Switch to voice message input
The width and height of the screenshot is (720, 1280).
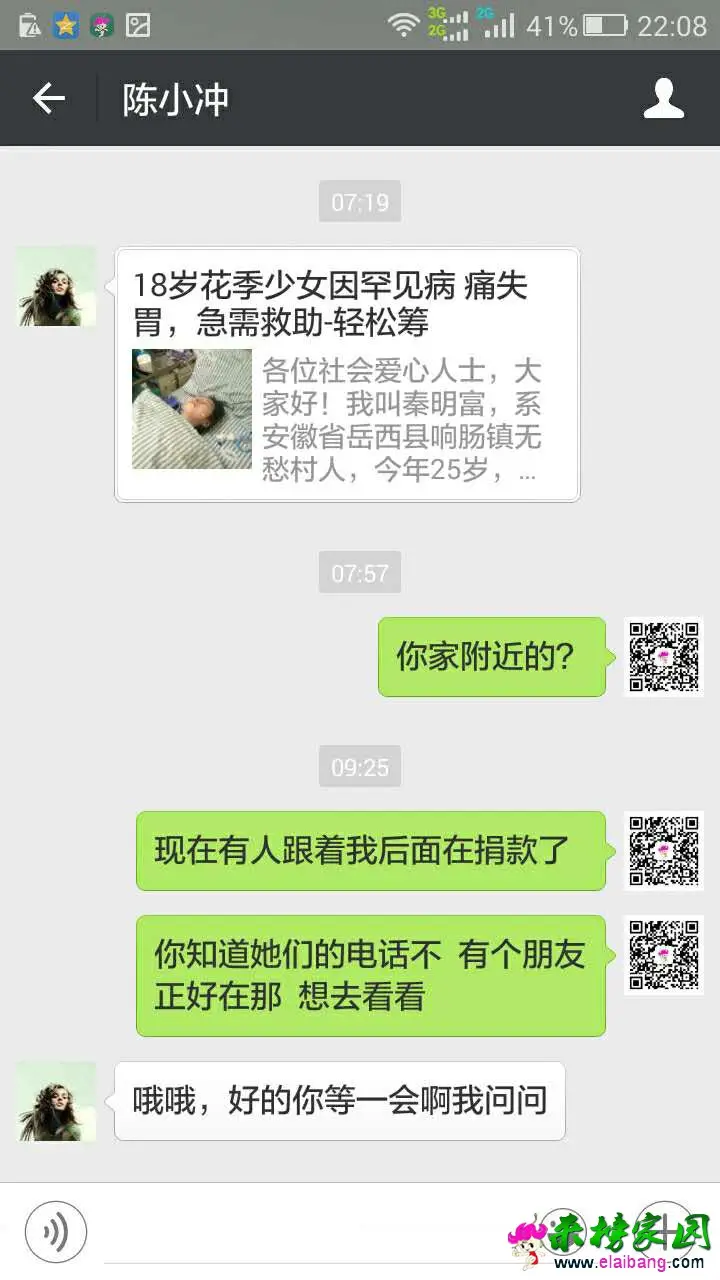tap(56, 1231)
